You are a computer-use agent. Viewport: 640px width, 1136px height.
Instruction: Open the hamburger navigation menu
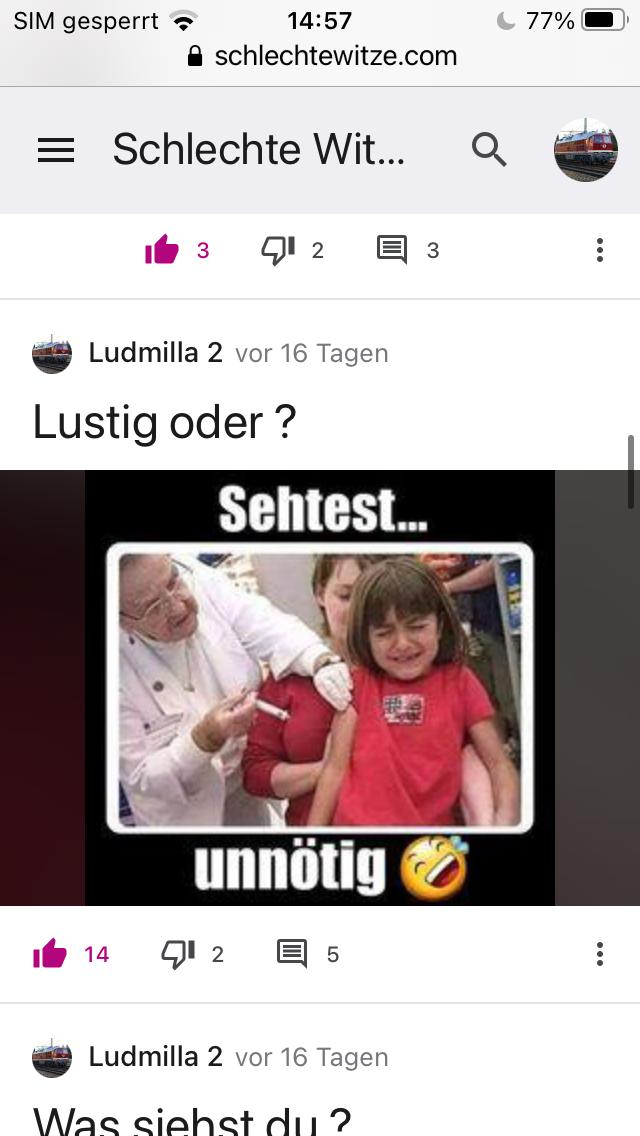(56, 150)
